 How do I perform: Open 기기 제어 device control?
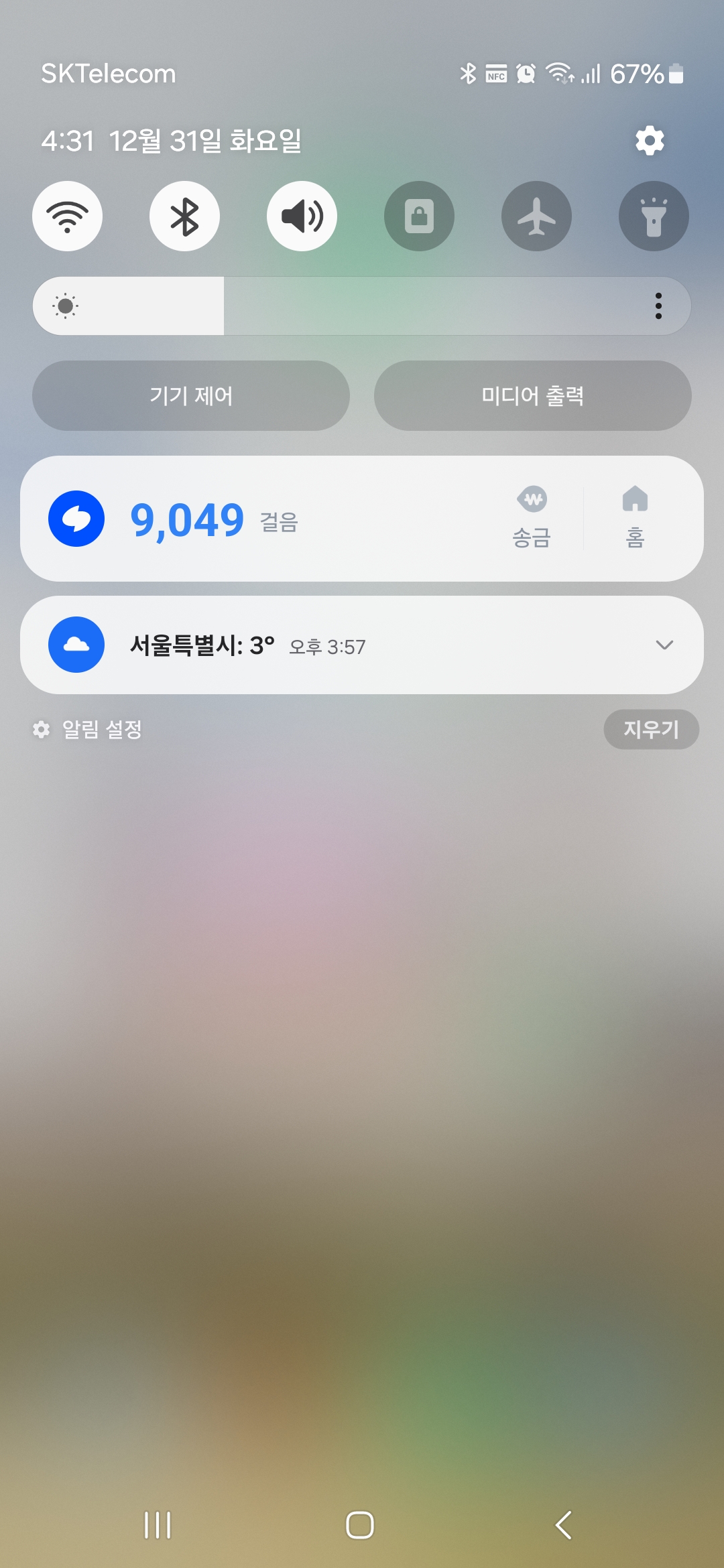[191, 395]
